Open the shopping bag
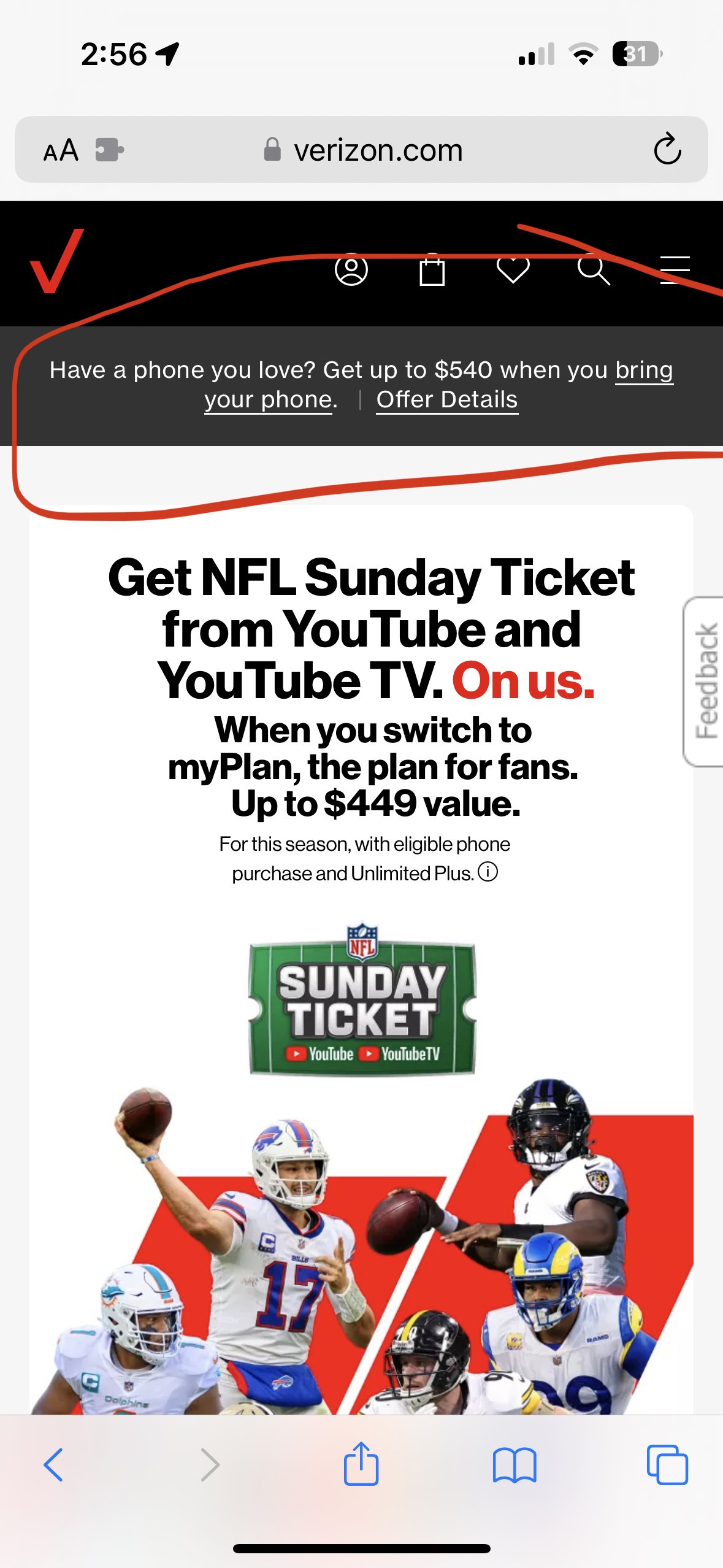 point(432,270)
